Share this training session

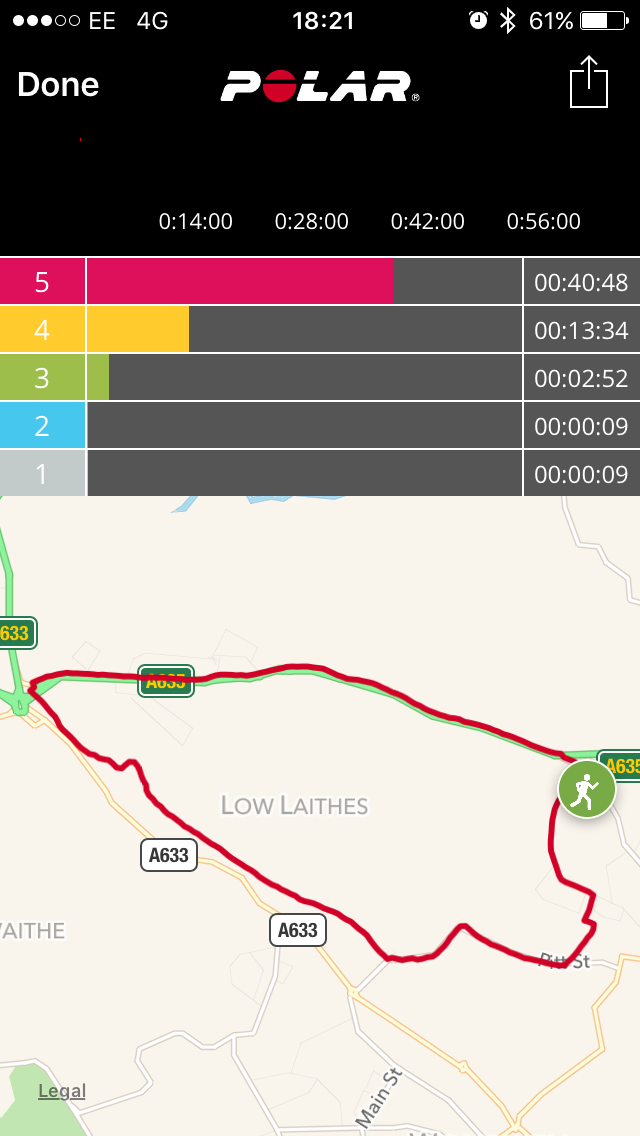click(x=589, y=83)
